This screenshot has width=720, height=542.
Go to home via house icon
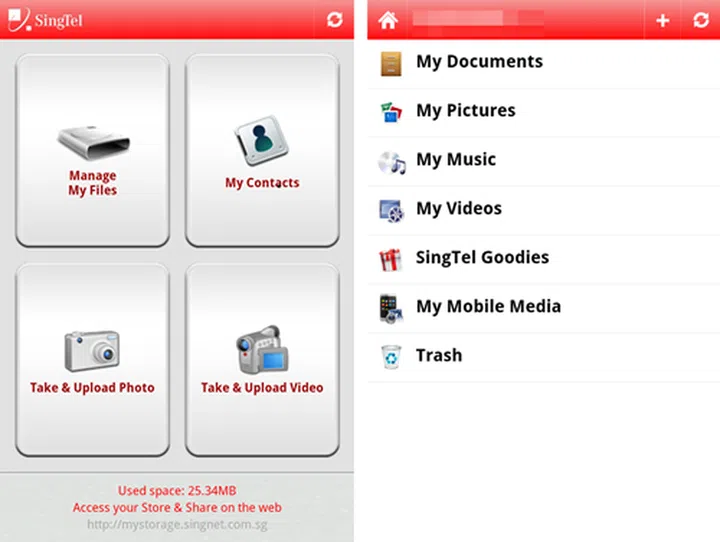tap(388, 20)
